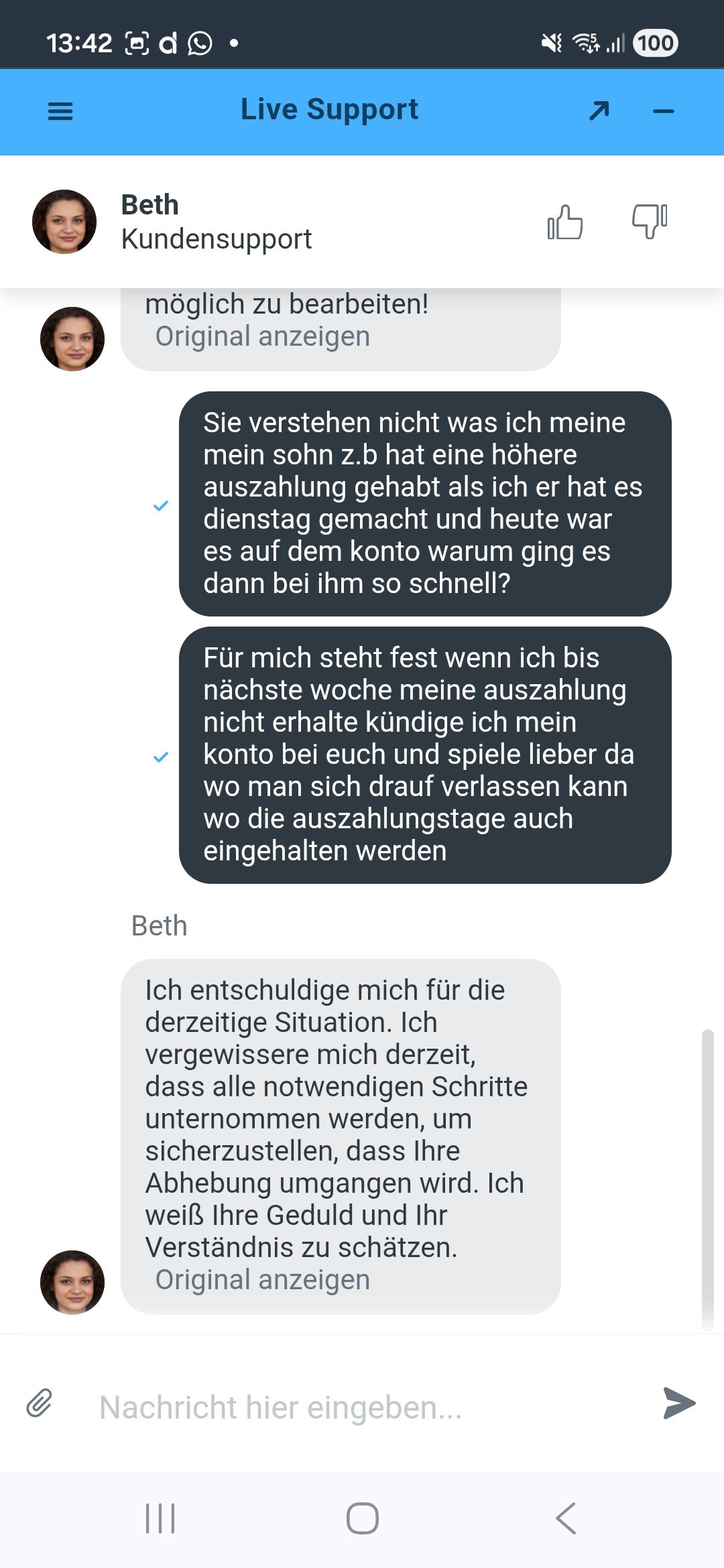Screen dimensions: 724x1568
Task: Rate Beth with thumbs down
Action: (650, 220)
